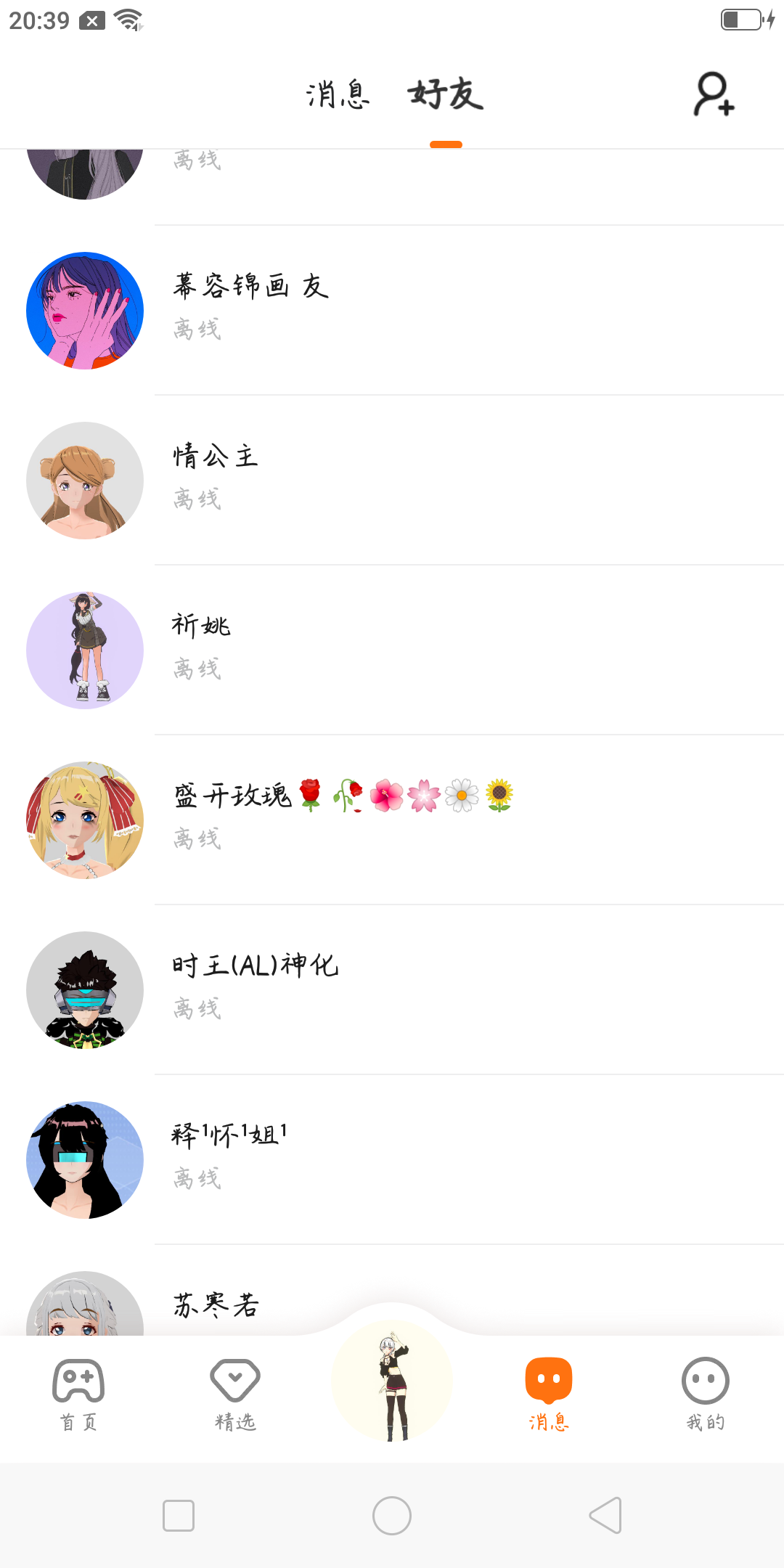
Task: Switch to the 消息 top tab
Action: (338, 94)
